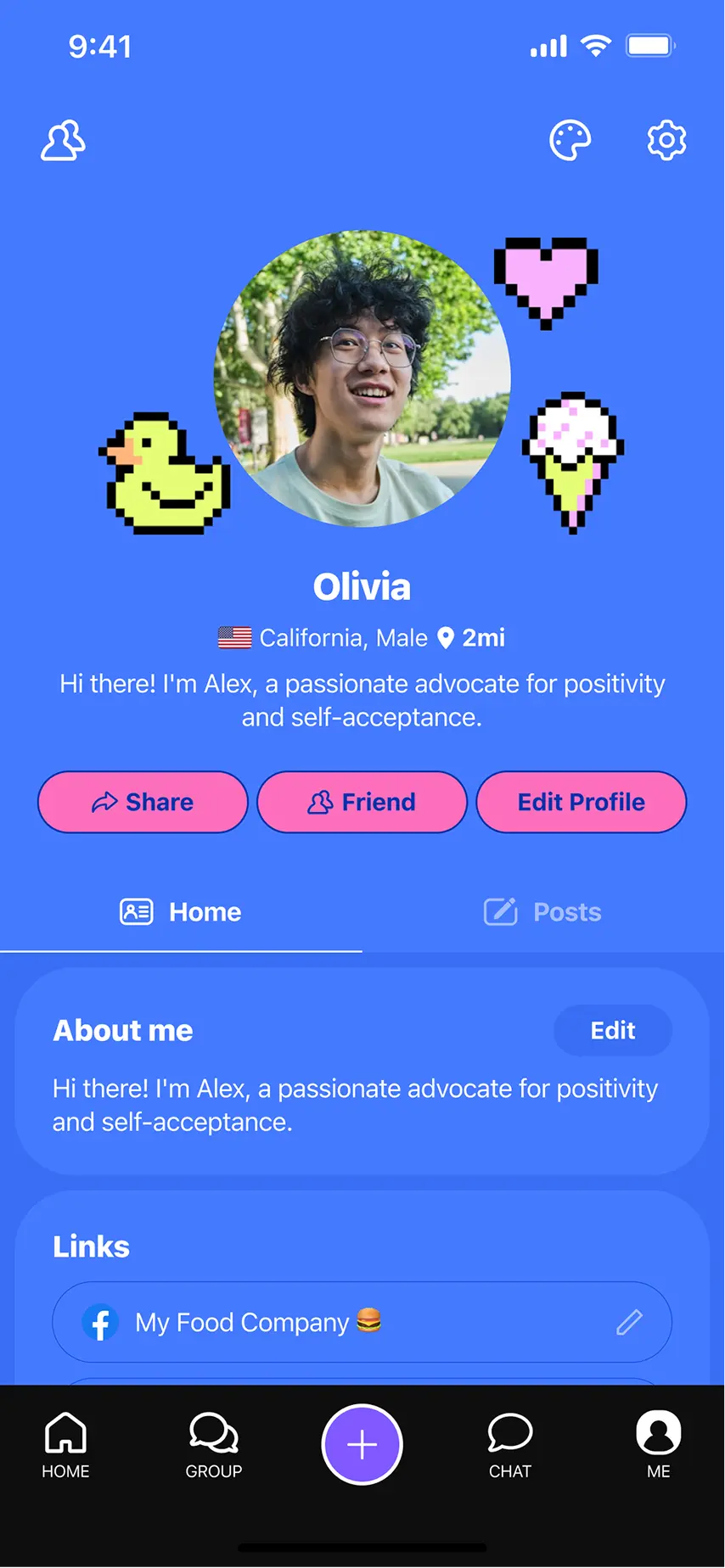This screenshot has width=725, height=1568.
Task: Tap Olivia's profile photo
Action: (x=362, y=378)
